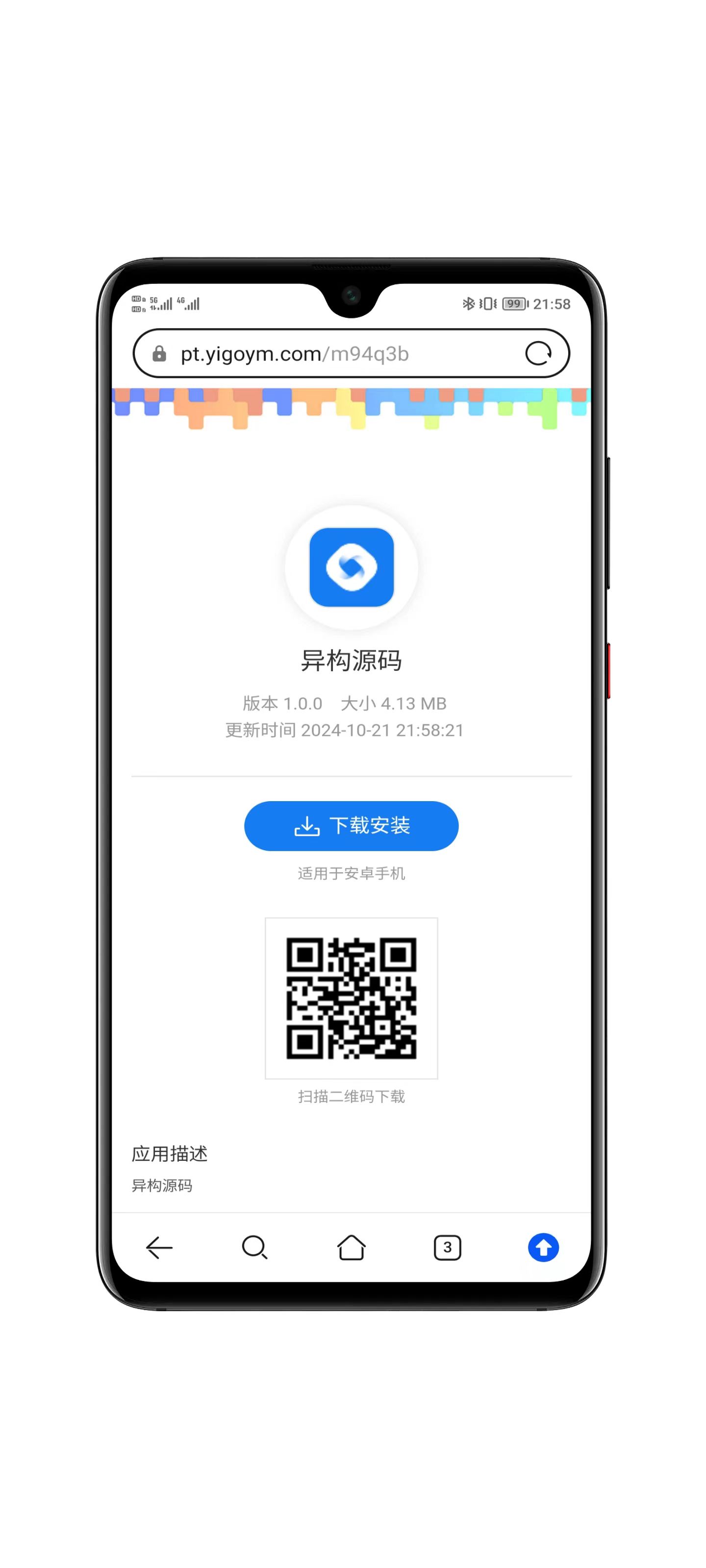
Task: Tap the home icon in the browser toolbar
Action: [352, 1249]
